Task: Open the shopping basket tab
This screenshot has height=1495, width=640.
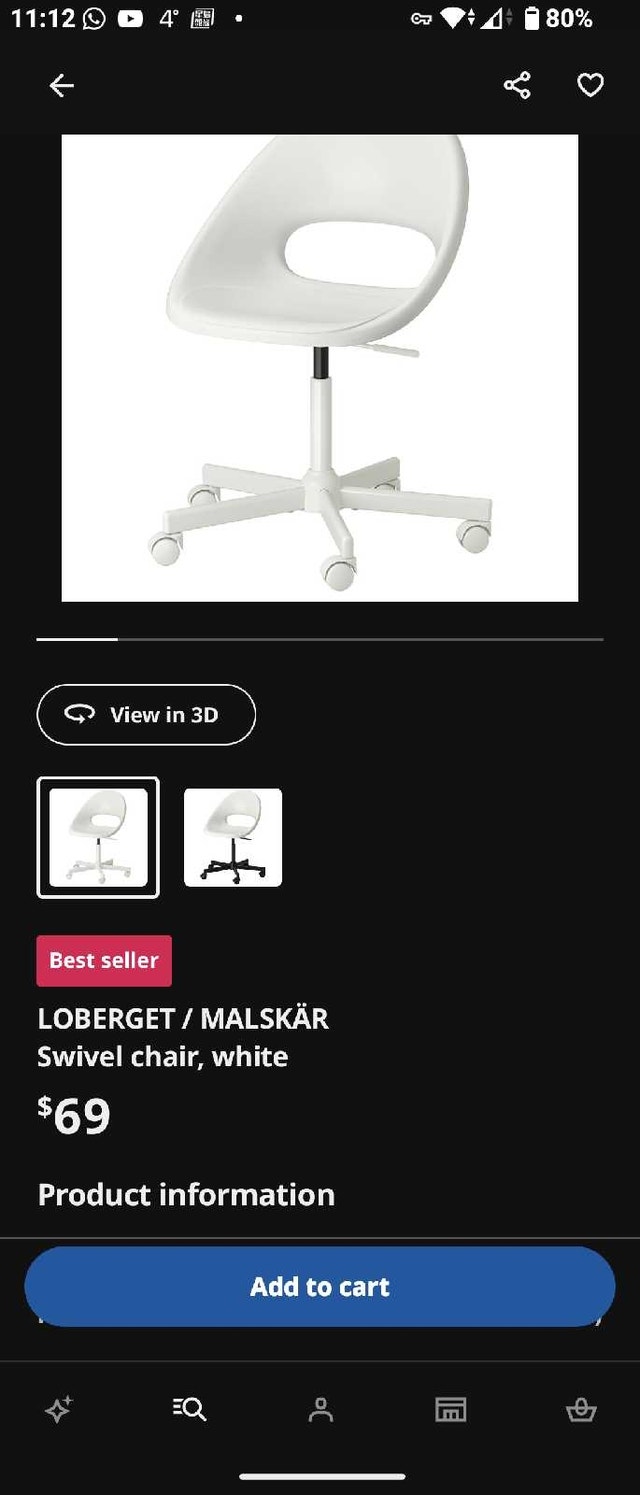Action: [x=580, y=1410]
